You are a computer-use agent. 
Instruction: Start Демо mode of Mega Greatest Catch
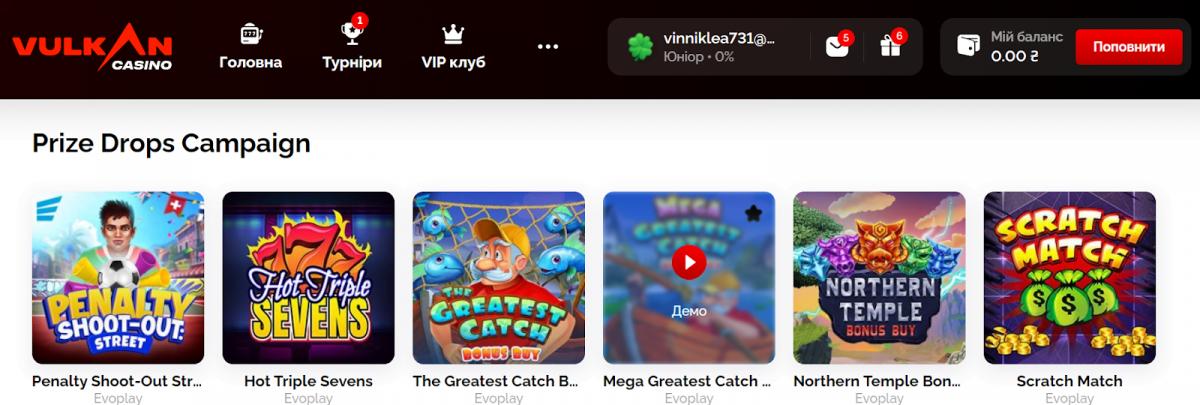click(689, 311)
